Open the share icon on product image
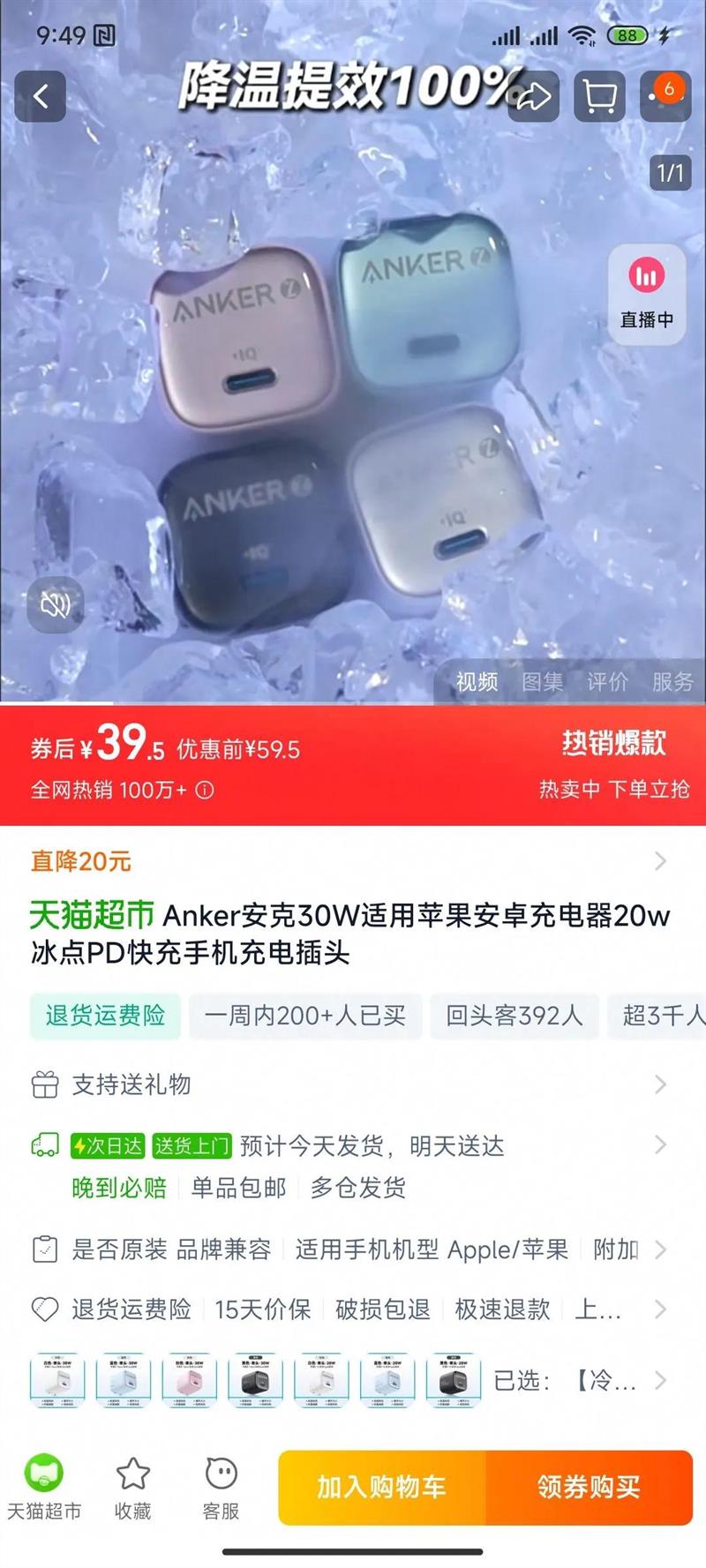706x1568 pixels. coord(533,97)
